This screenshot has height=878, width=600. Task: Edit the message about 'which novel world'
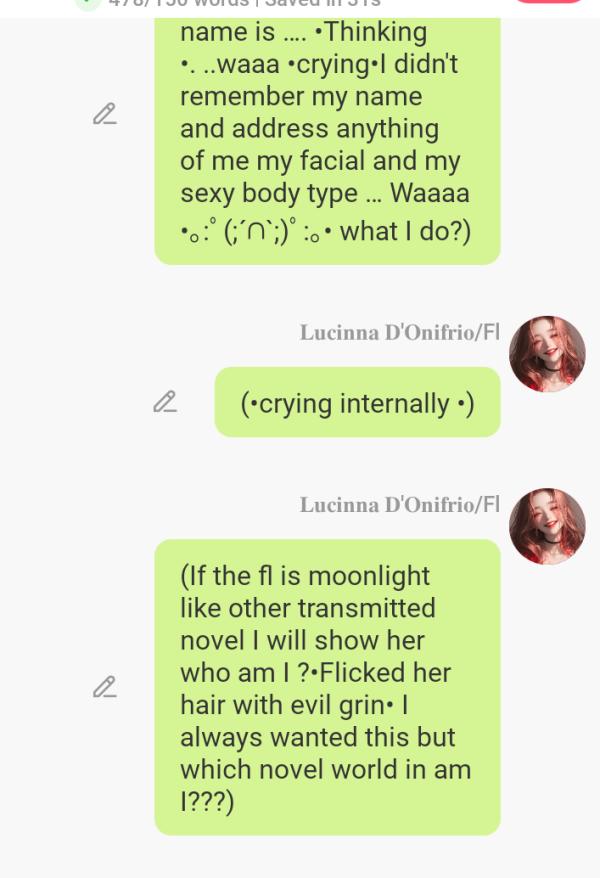(x=105, y=687)
